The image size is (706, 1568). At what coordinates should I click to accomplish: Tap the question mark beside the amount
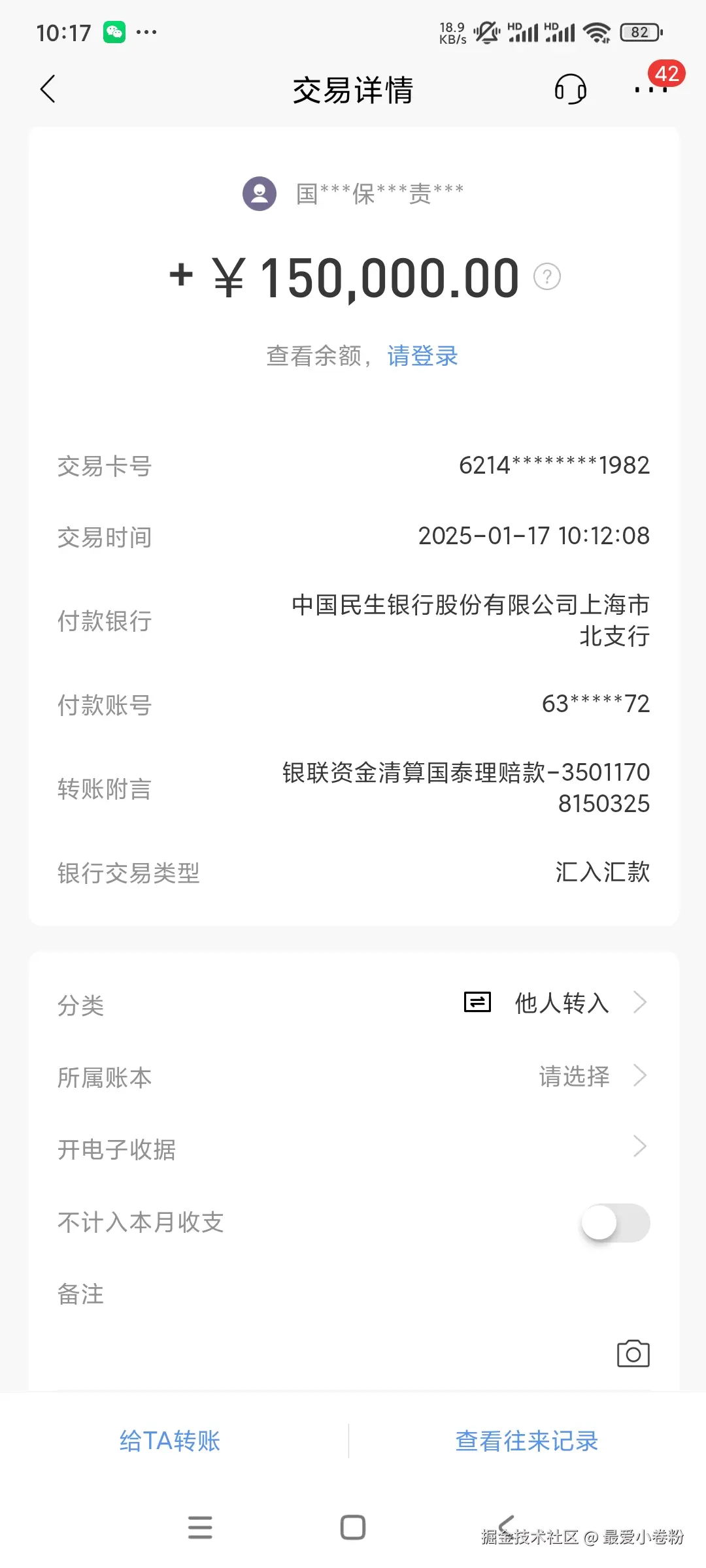546,278
